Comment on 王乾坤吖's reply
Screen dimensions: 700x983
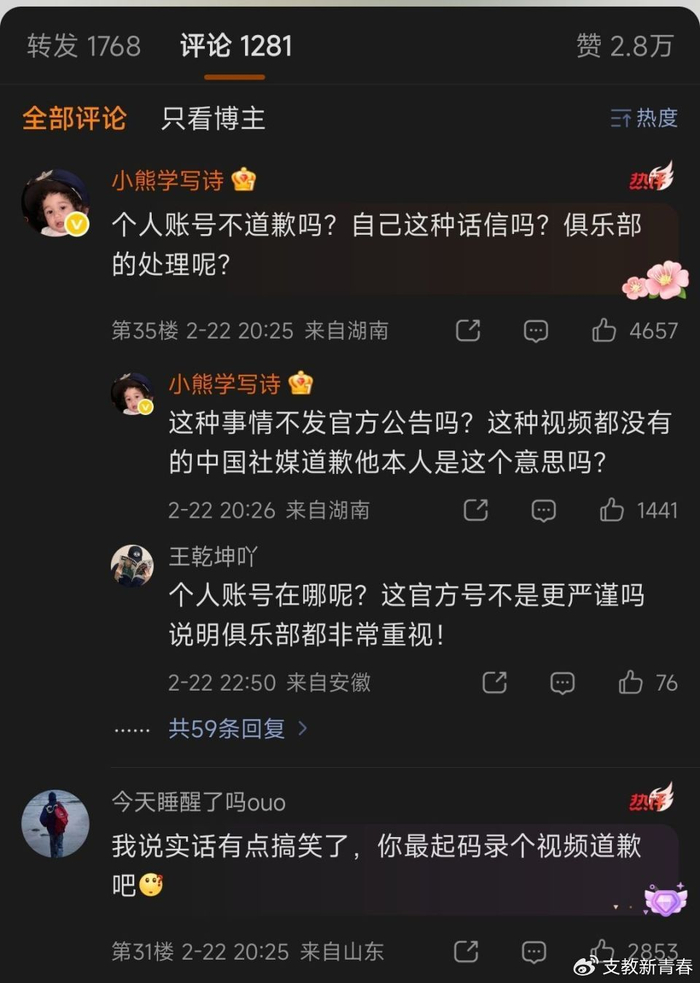pos(563,683)
